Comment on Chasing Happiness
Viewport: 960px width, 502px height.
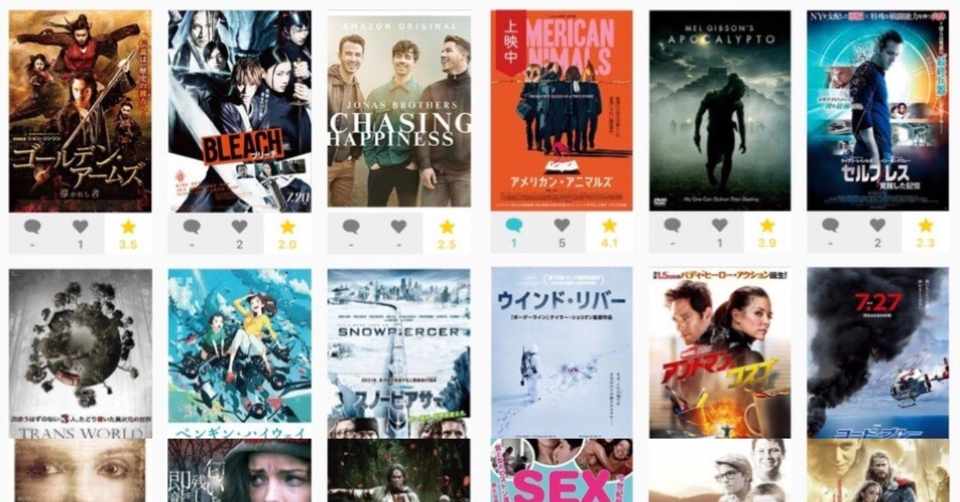tap(350, 227)
